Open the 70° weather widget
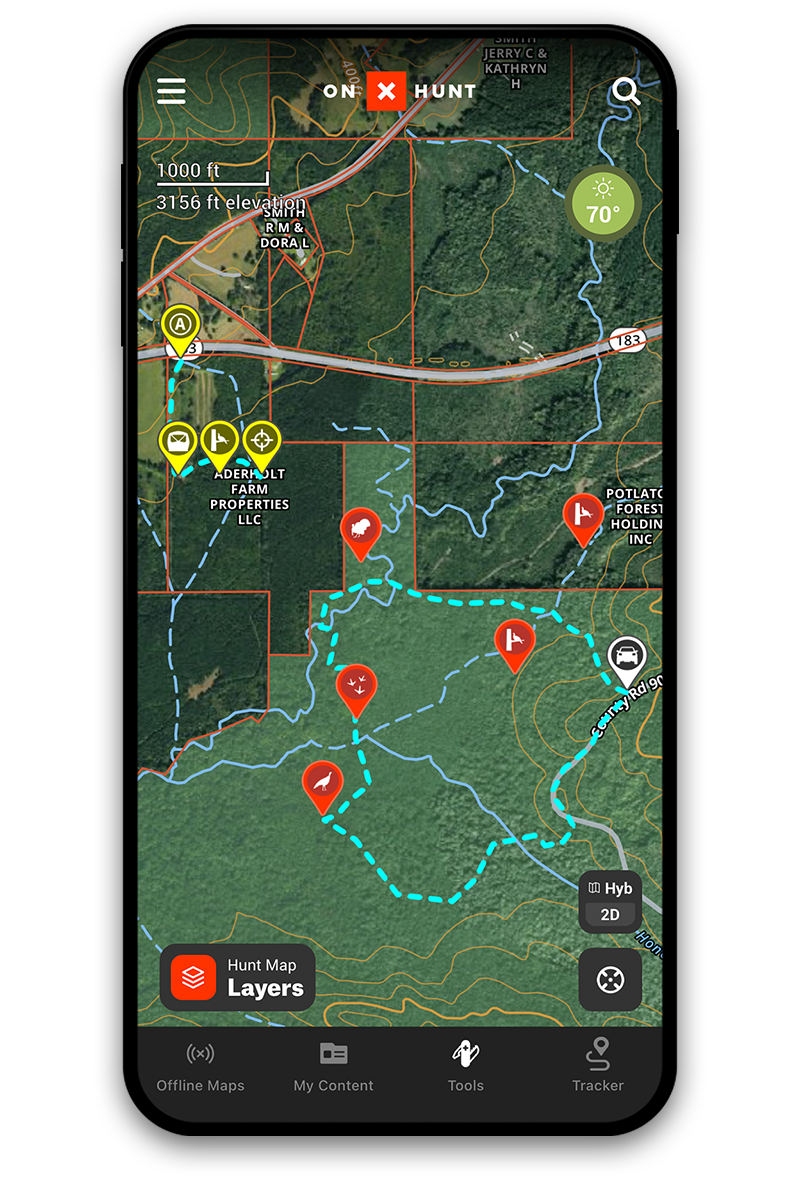 [603, 204]
